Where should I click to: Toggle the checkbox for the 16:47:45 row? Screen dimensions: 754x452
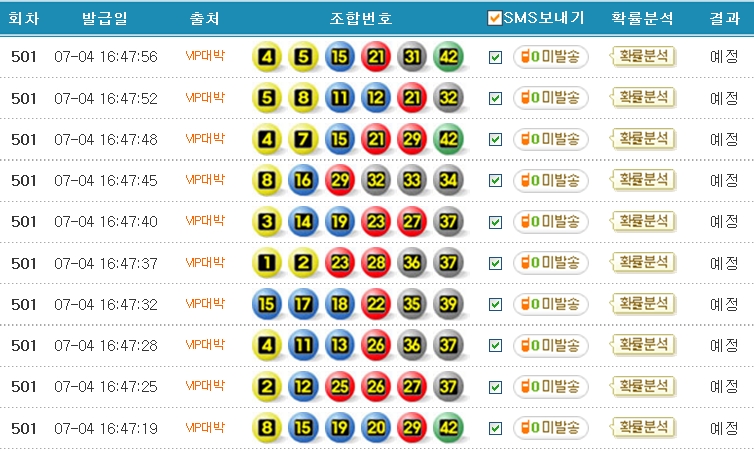click(495, 181)
